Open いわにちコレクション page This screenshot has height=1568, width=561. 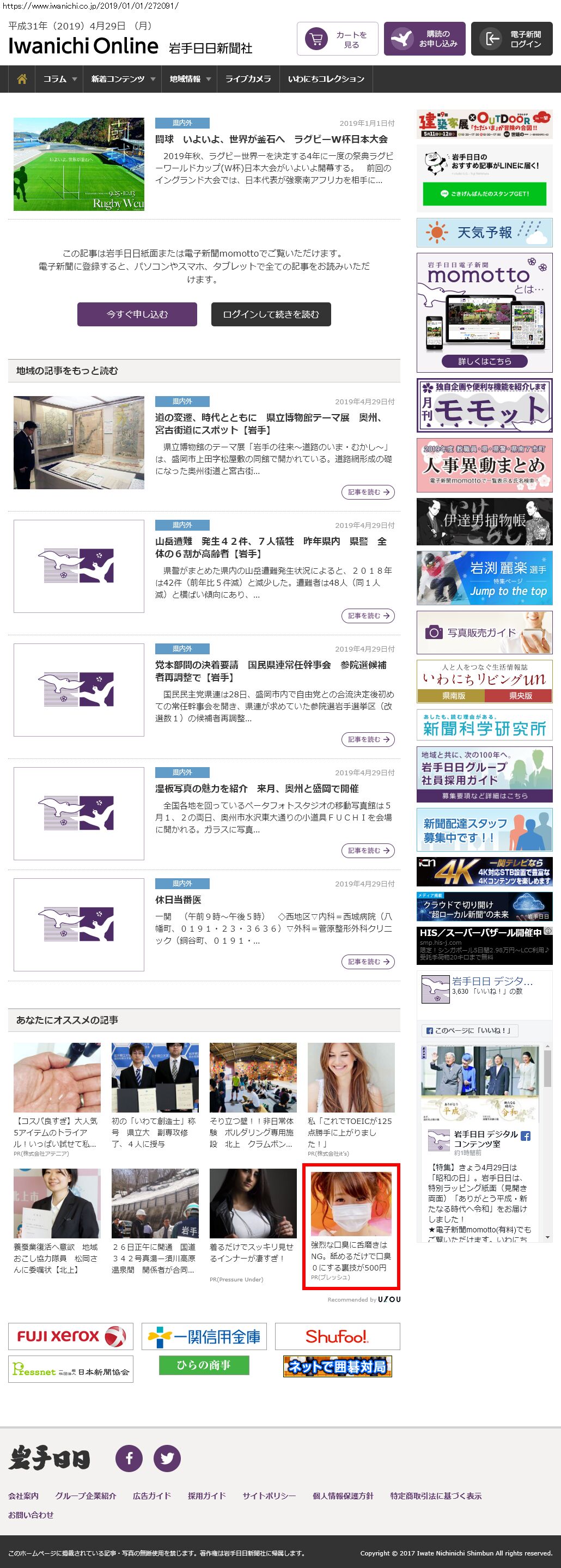click(326, 79)
